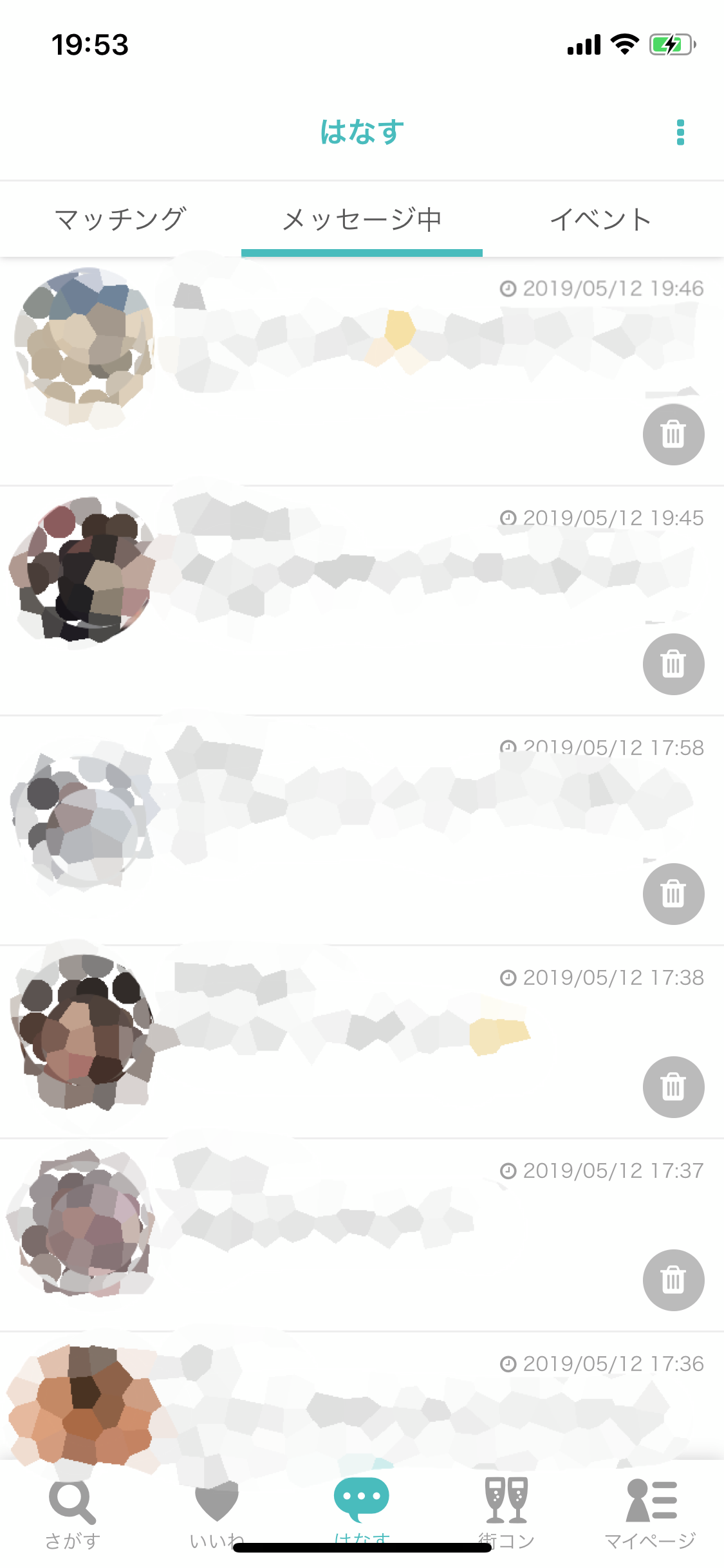Open the conversation from 2019/05/12 17:37
This screenshot has width=724, height=1568.
click(x=322, y=1235)
